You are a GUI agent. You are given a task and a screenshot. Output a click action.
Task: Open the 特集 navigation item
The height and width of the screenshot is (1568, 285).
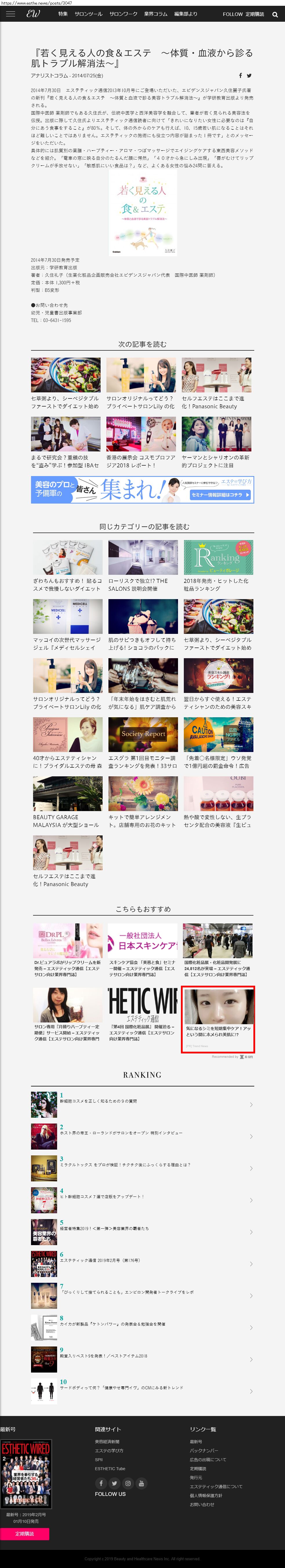(x=63, y=14)
